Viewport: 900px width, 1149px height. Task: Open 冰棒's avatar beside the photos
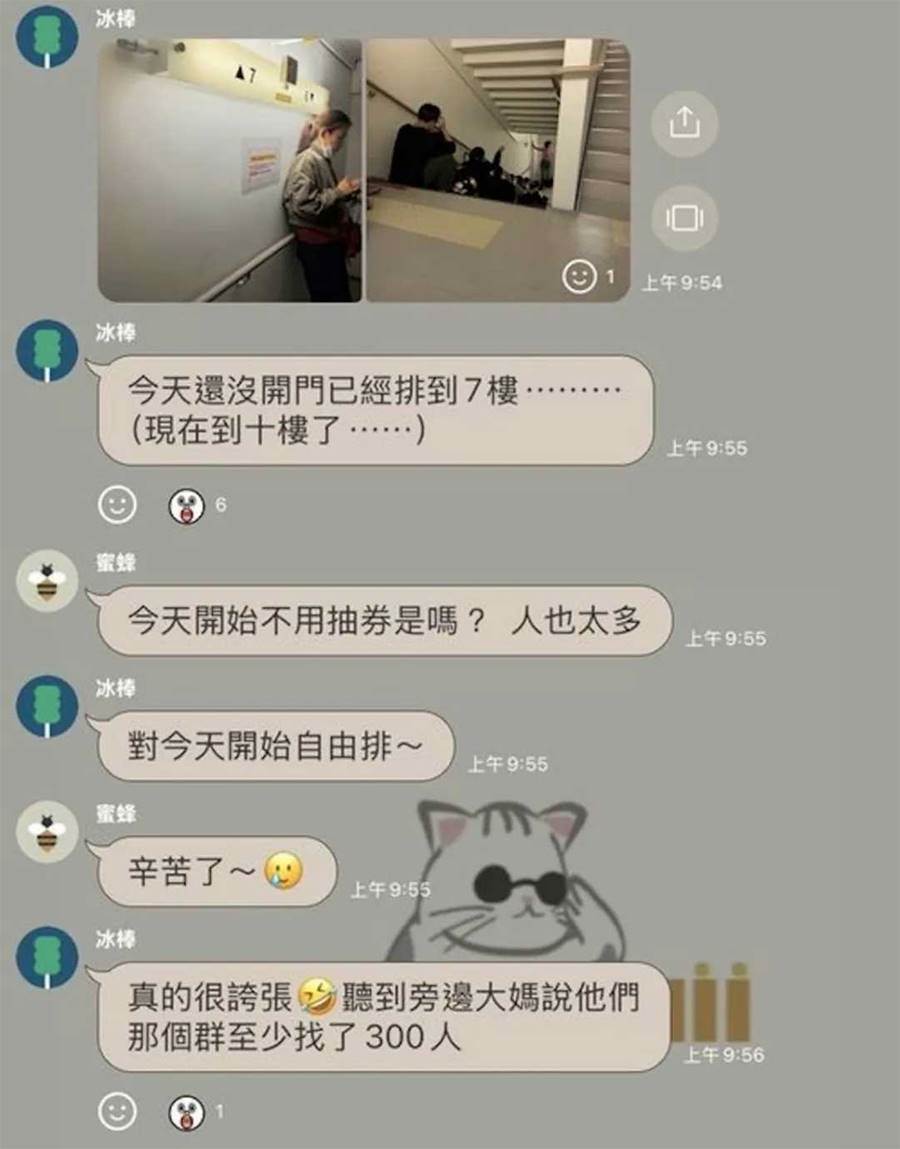[47, 37]
